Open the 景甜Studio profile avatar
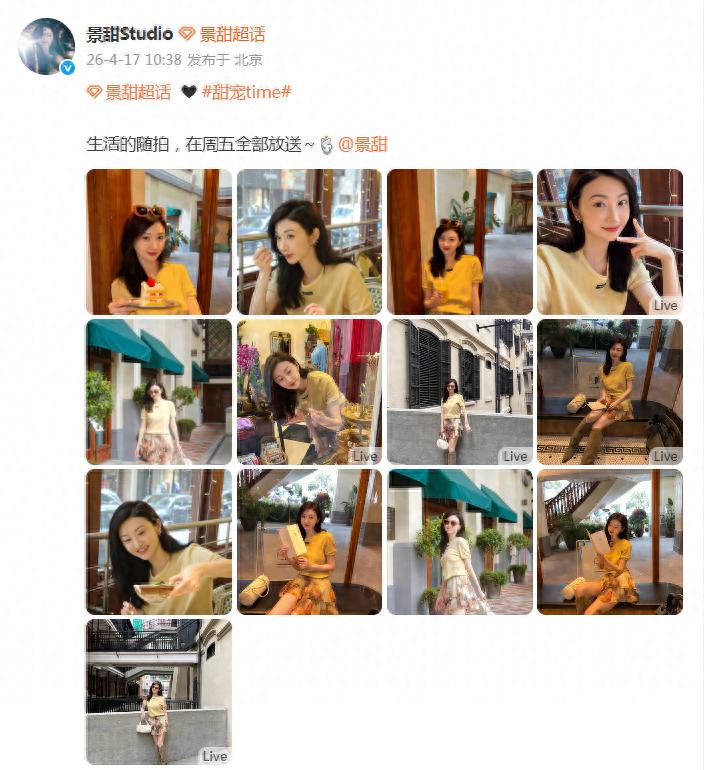The width and height of the screenshot is (704, 770). (46, 46)
